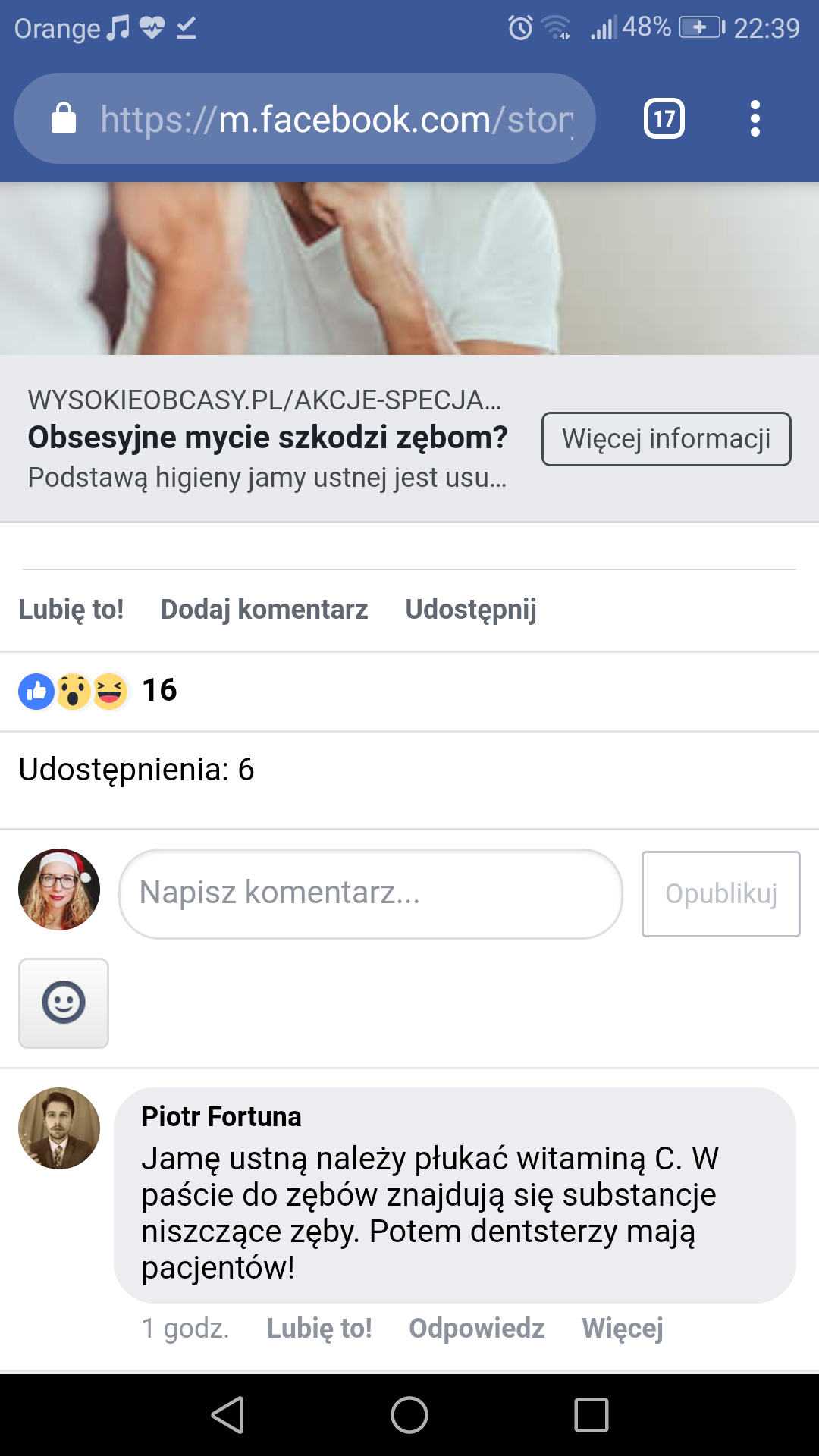Open the emoji sticker picker

[x=64, y=1003]
